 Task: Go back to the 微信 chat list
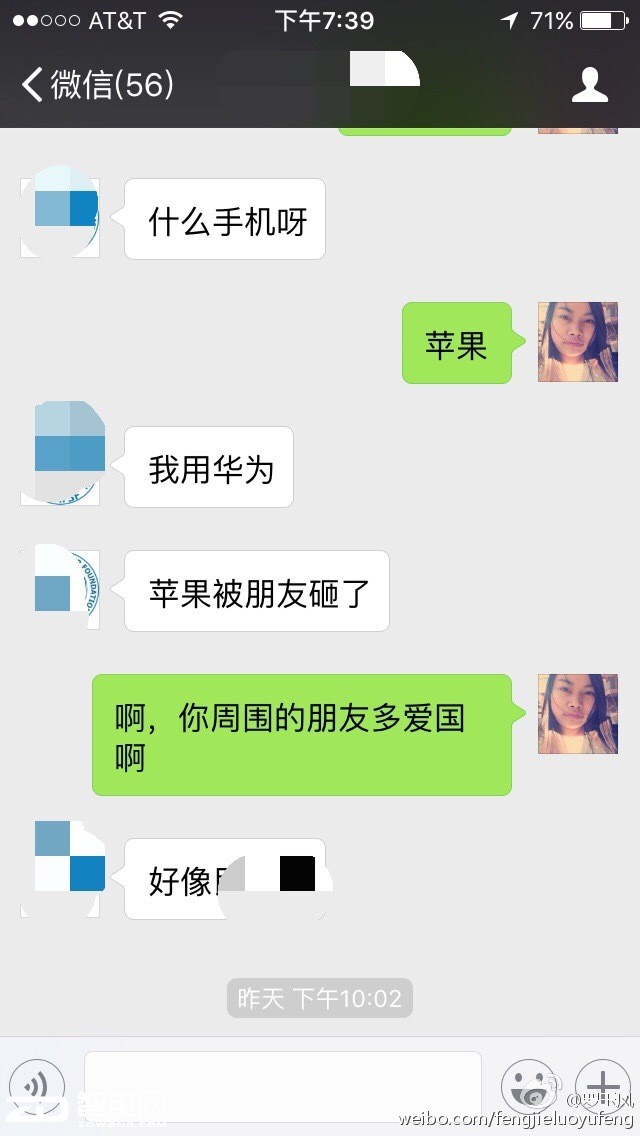tap(97, 85)
